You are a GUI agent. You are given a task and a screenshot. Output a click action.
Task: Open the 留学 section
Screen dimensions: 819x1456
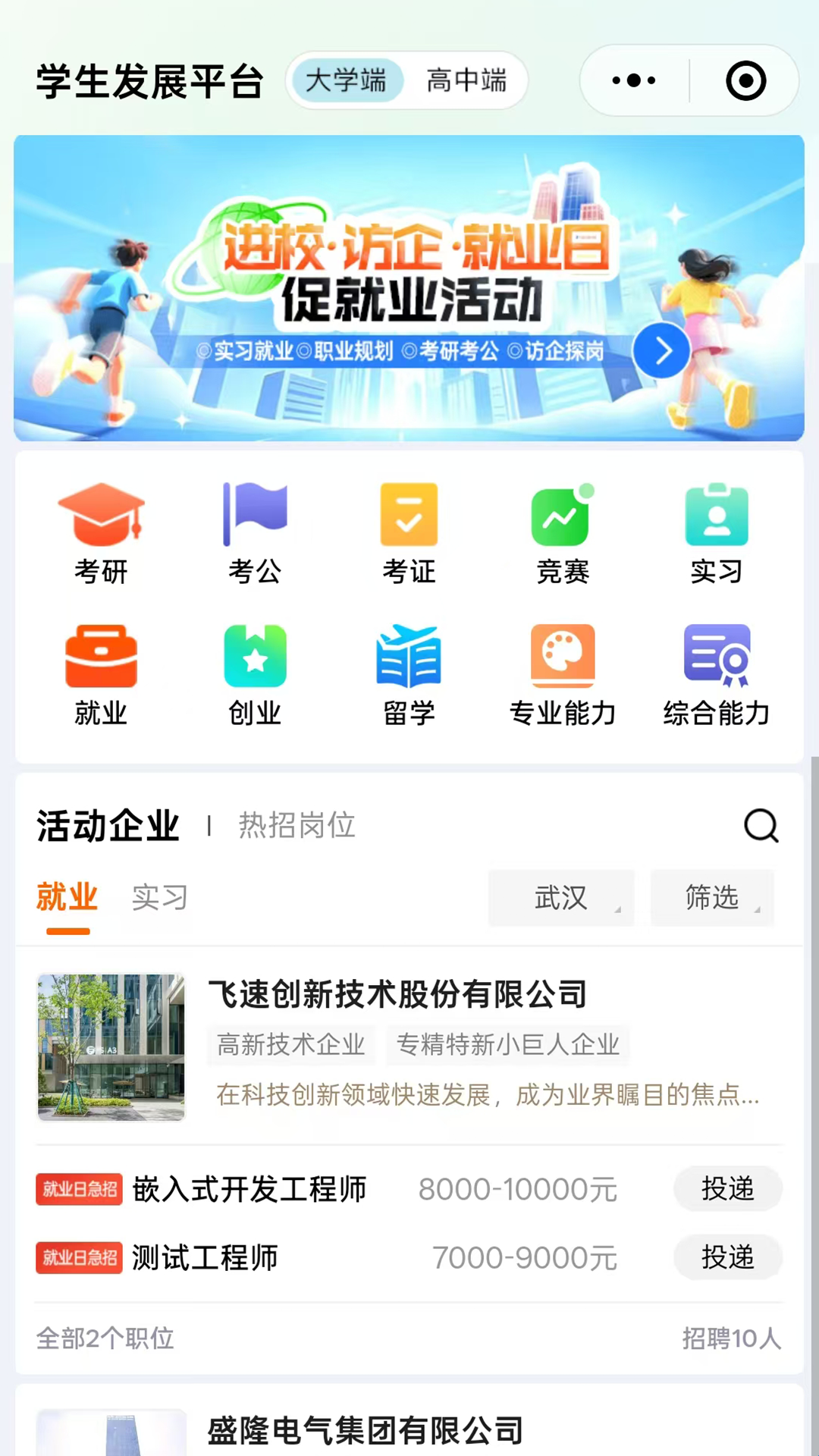[409, 675]
